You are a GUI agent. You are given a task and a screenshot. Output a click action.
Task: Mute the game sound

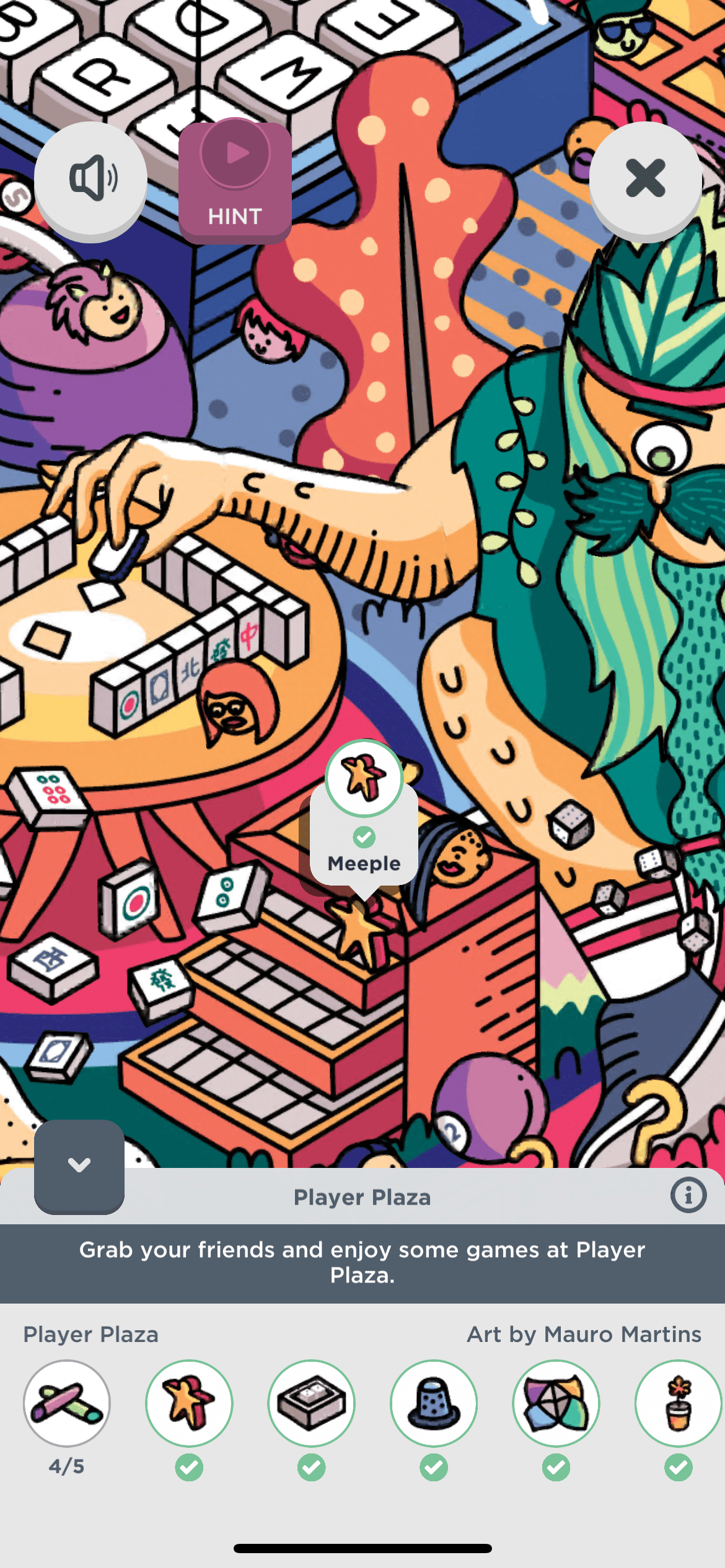coord(90,179)
